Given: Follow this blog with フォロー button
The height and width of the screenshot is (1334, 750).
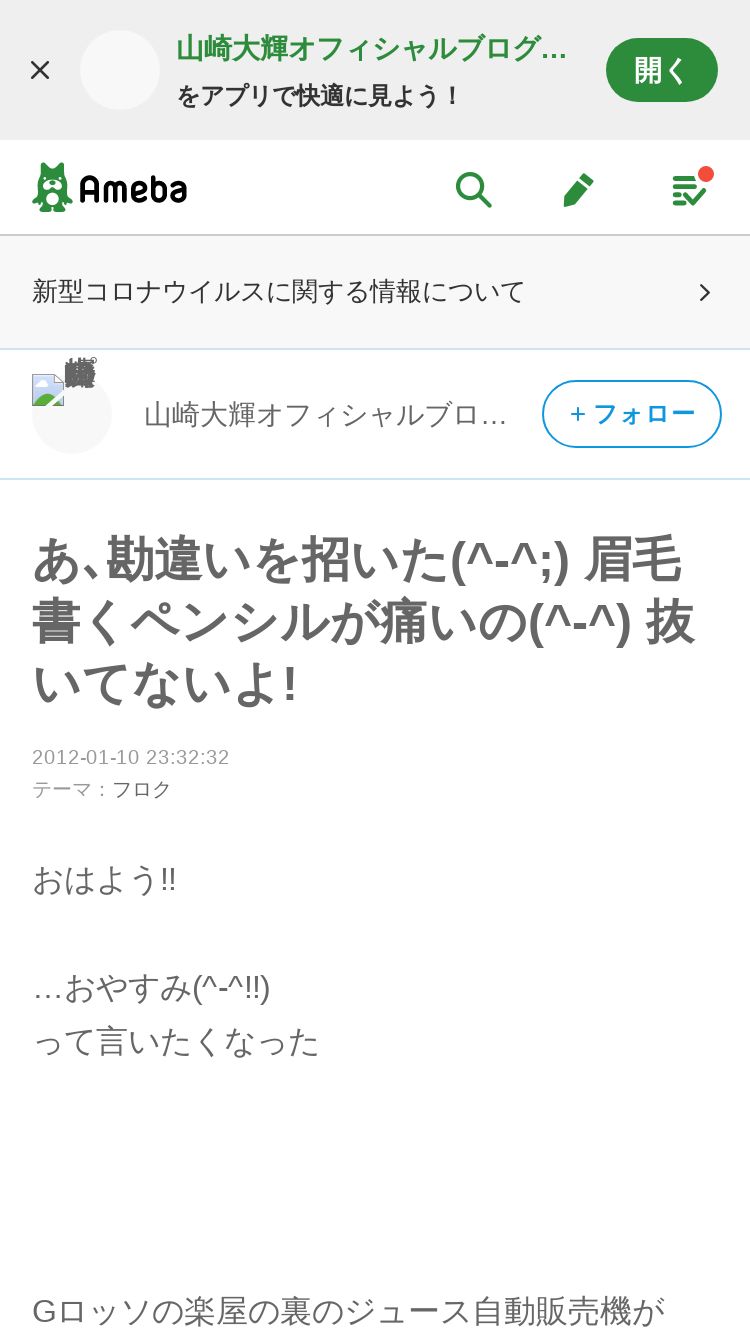Looking at the screenshot, I should pos(631,414).
